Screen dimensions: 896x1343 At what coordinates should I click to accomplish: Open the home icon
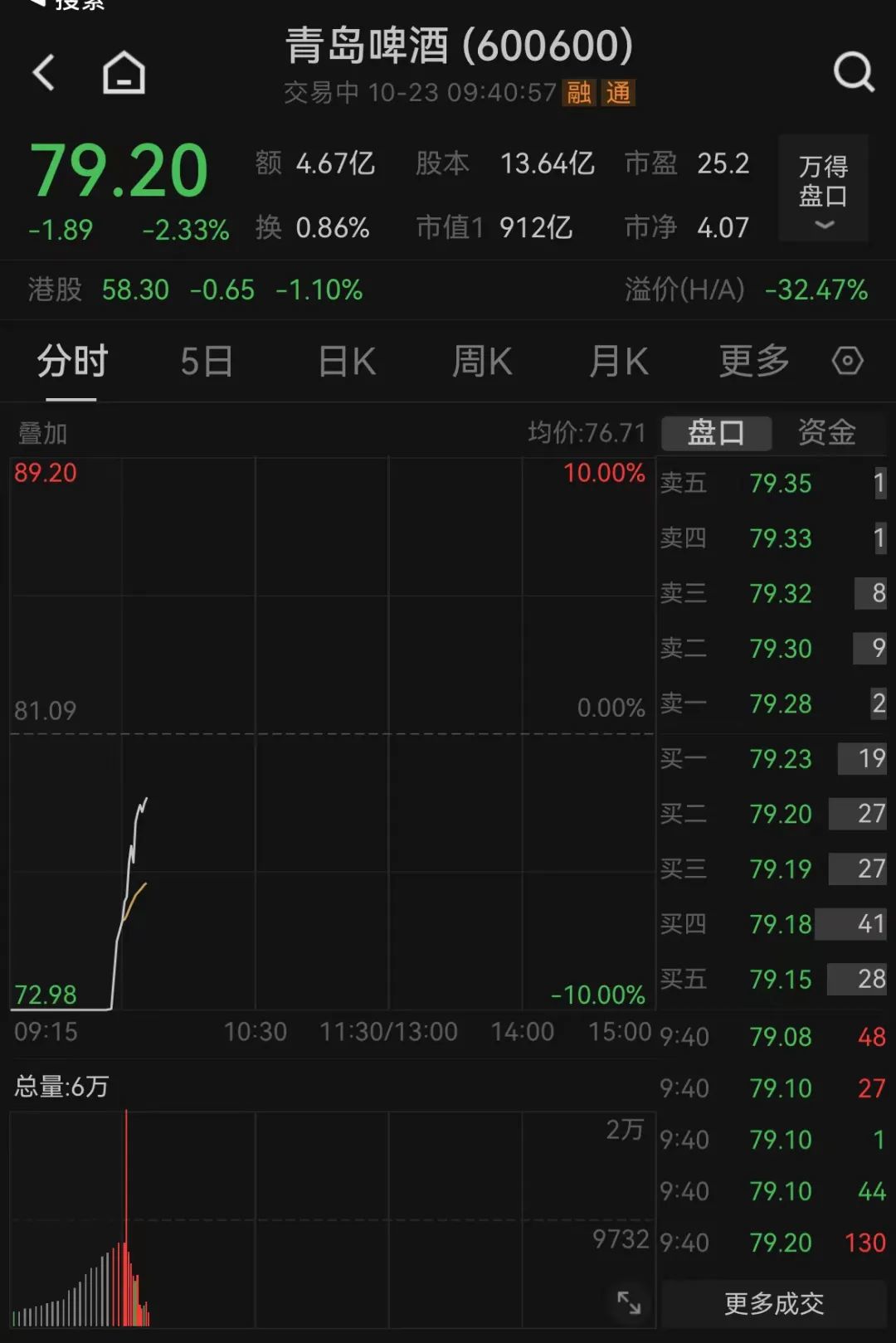(124, 73)
